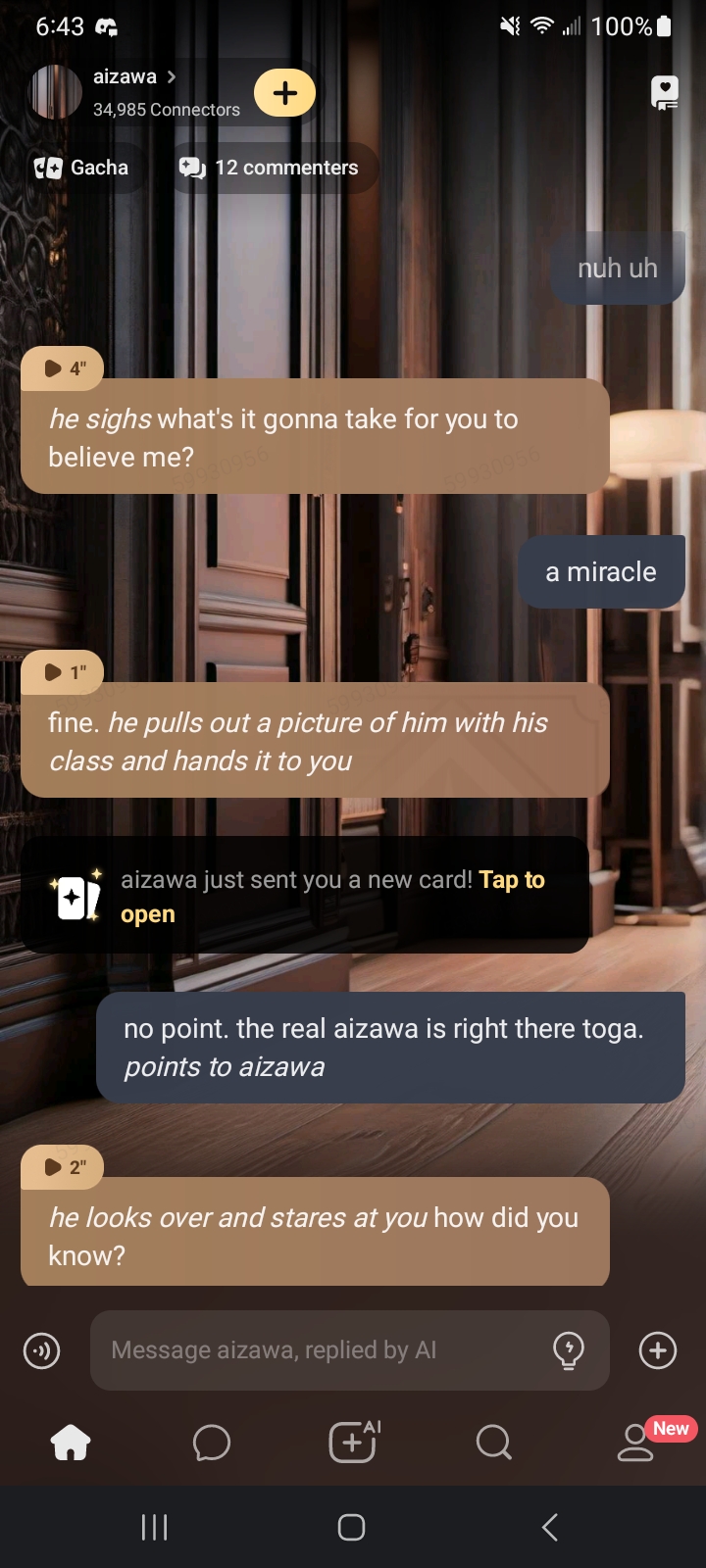Open the profile tab marked New
This screenshot has height=1568, width=706.
[x=637, y=1443]
